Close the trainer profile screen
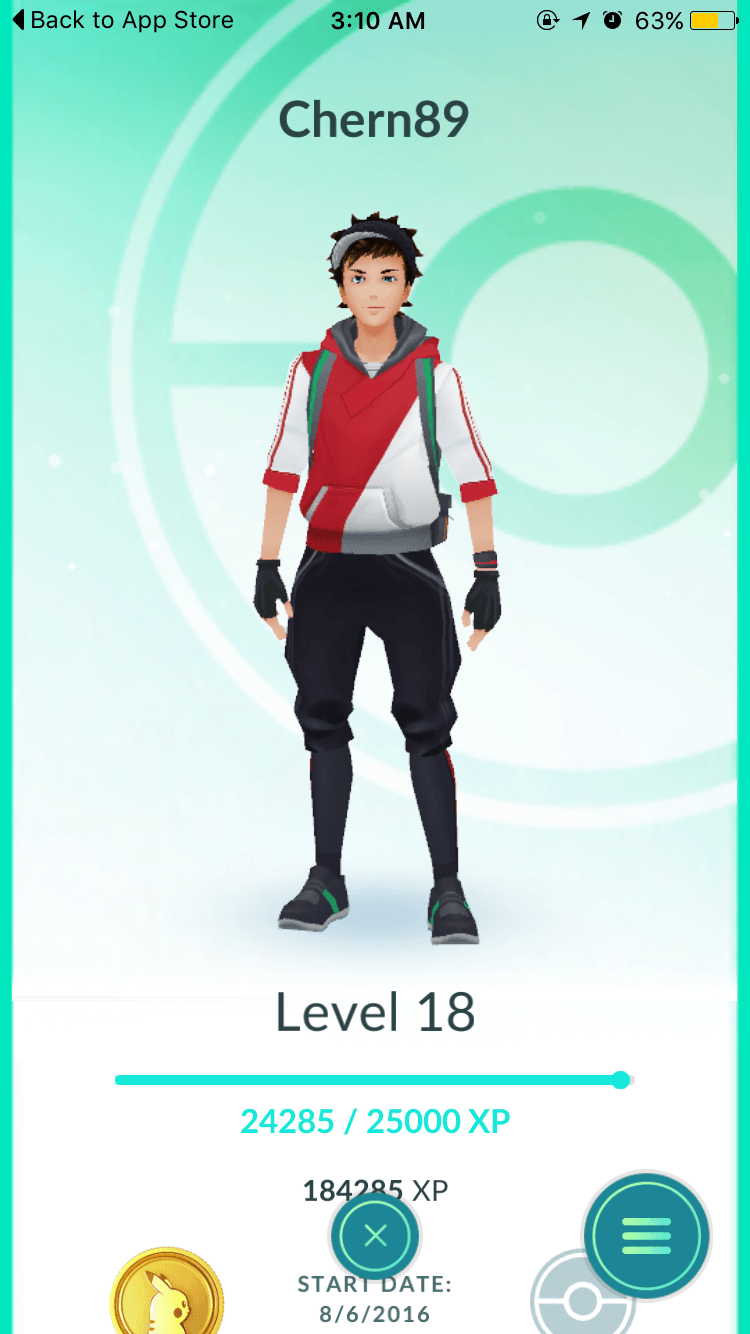The height and width of the screenshot is (1334, 750). click(375, 1237)
